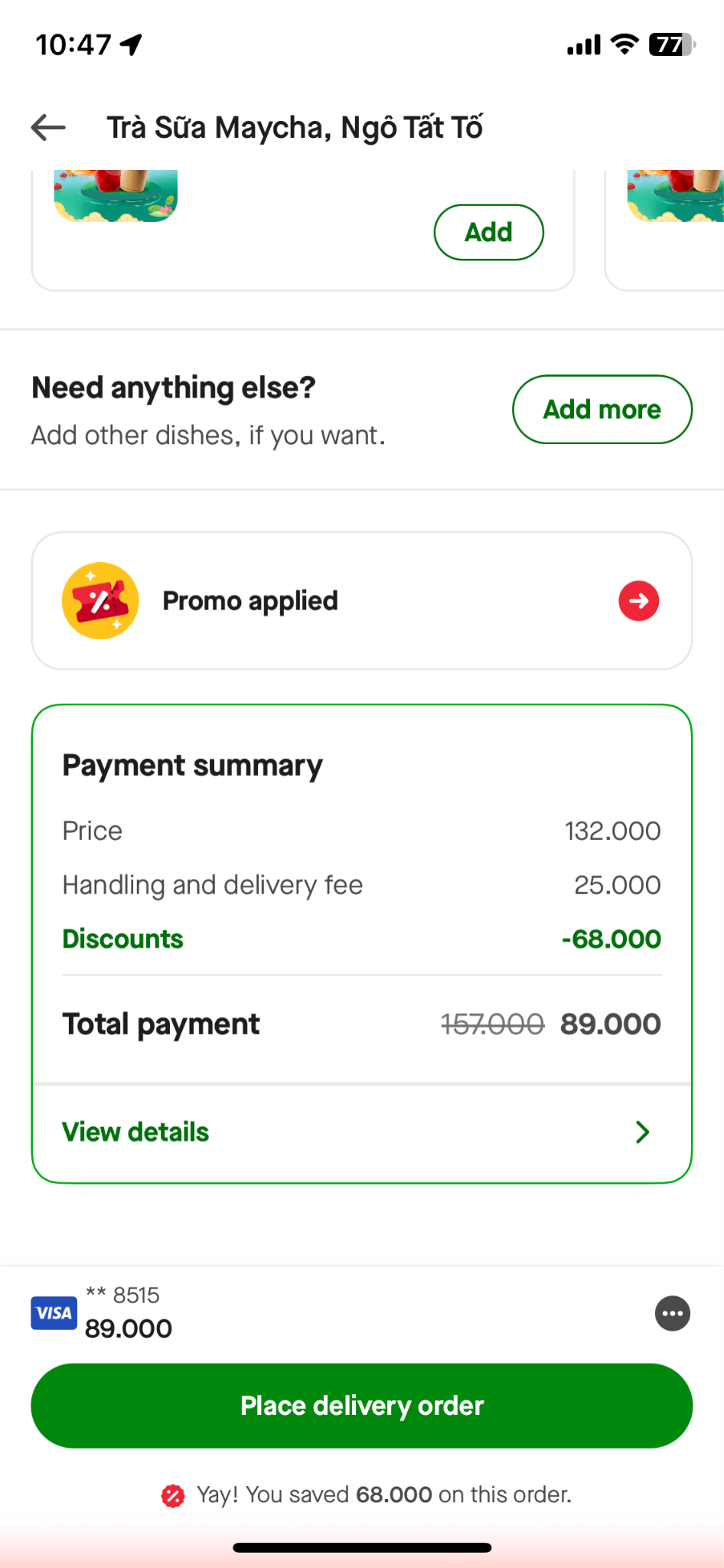Click the Visa card logo
Screen dimensions: 724x1568
[x=54, y=1312]
